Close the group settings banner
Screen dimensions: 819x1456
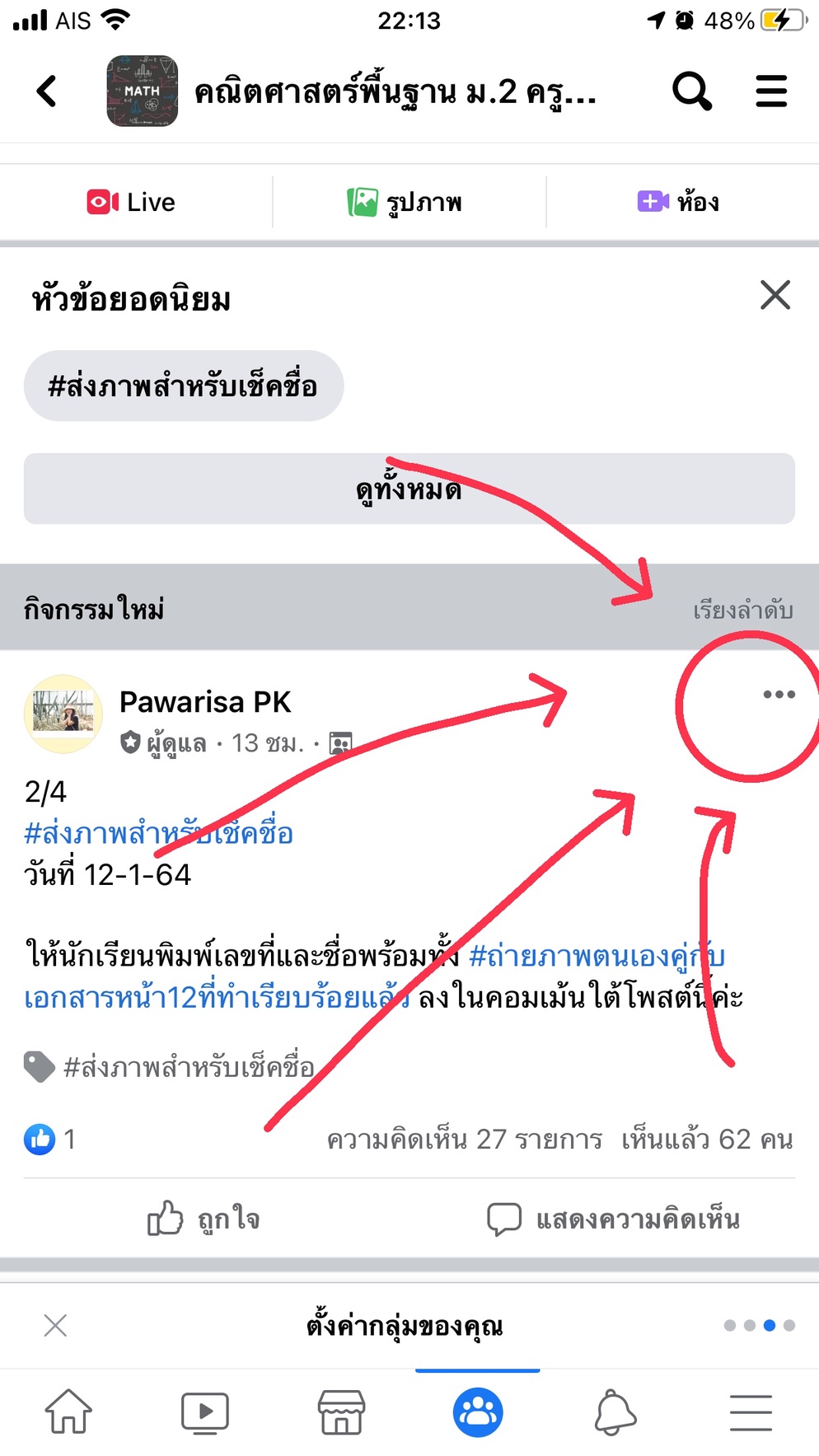click(55, 1326)
